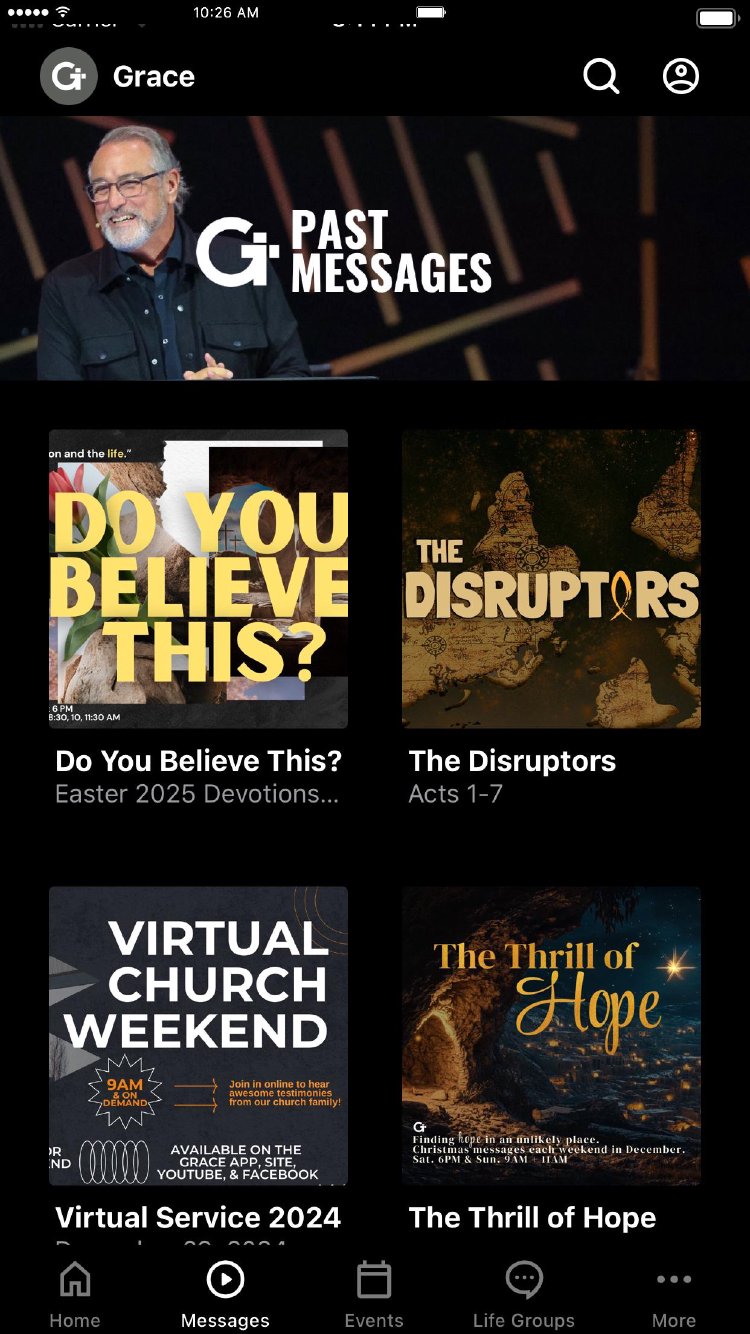Switch to the Home tab
The height and width of the screenshot is (1334, 750).
pos(75,1294)
